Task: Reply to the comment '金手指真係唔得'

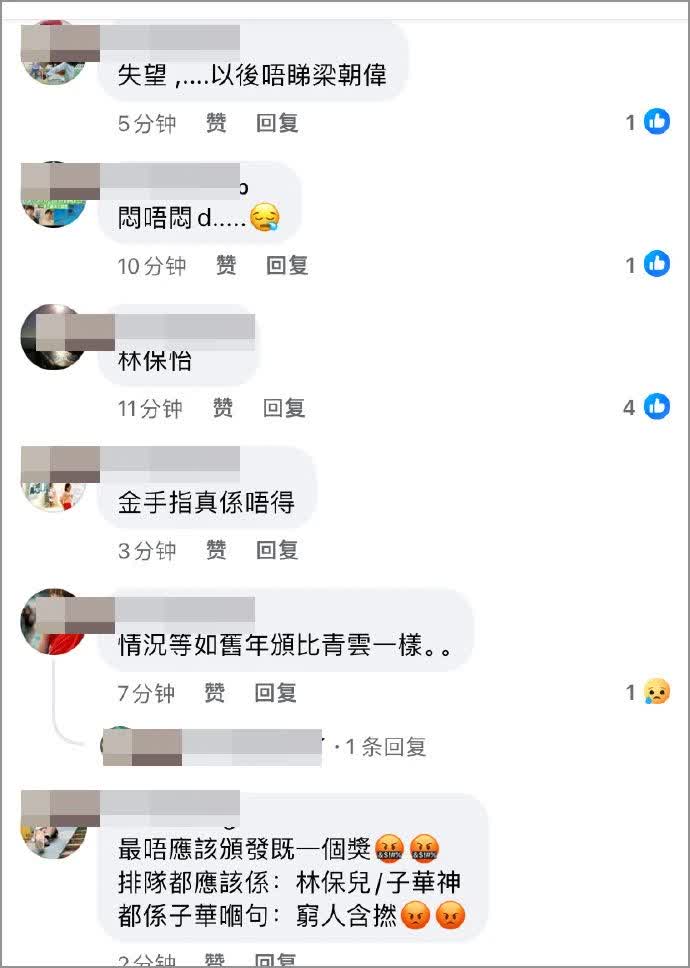Action: pos(277,549)
